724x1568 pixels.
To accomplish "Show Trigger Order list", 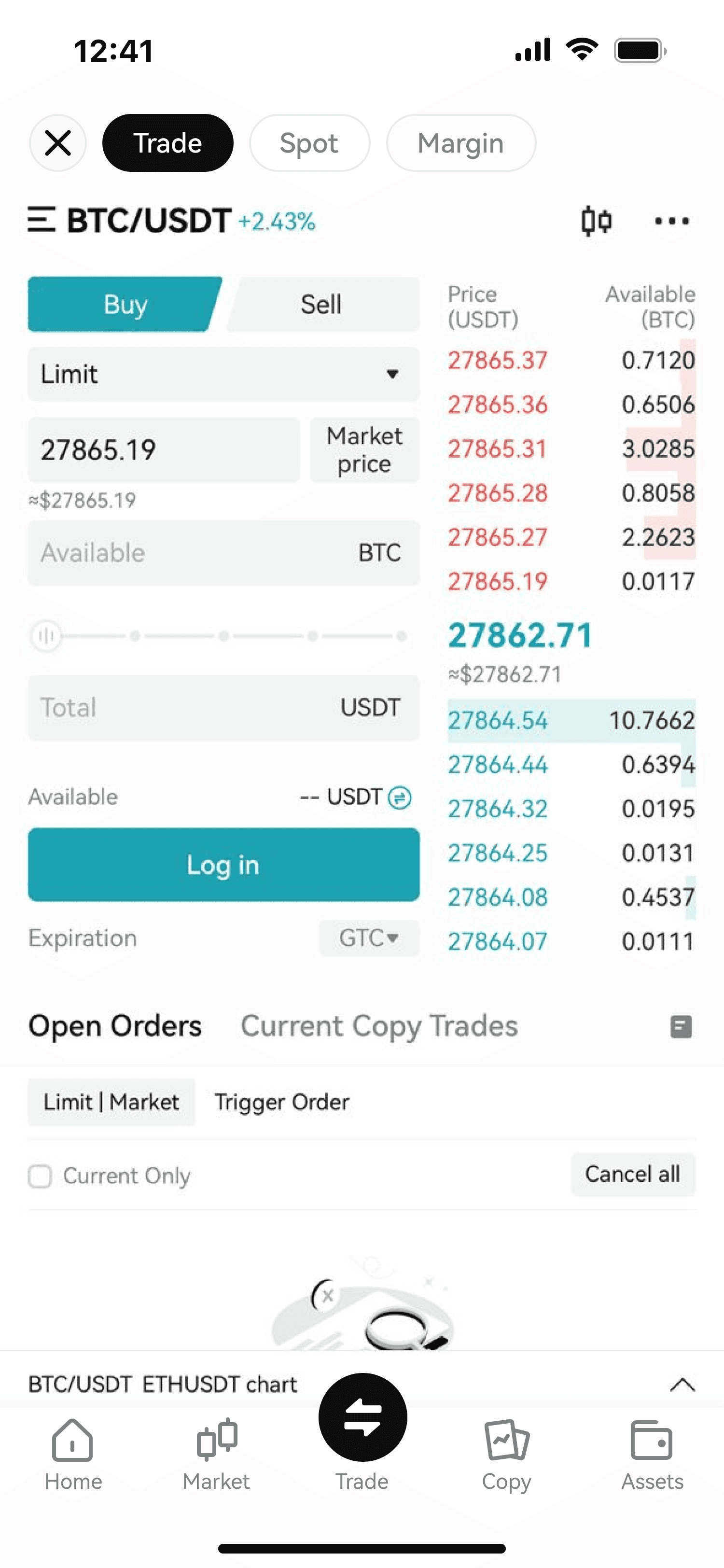I will [x=282, y=1102].
